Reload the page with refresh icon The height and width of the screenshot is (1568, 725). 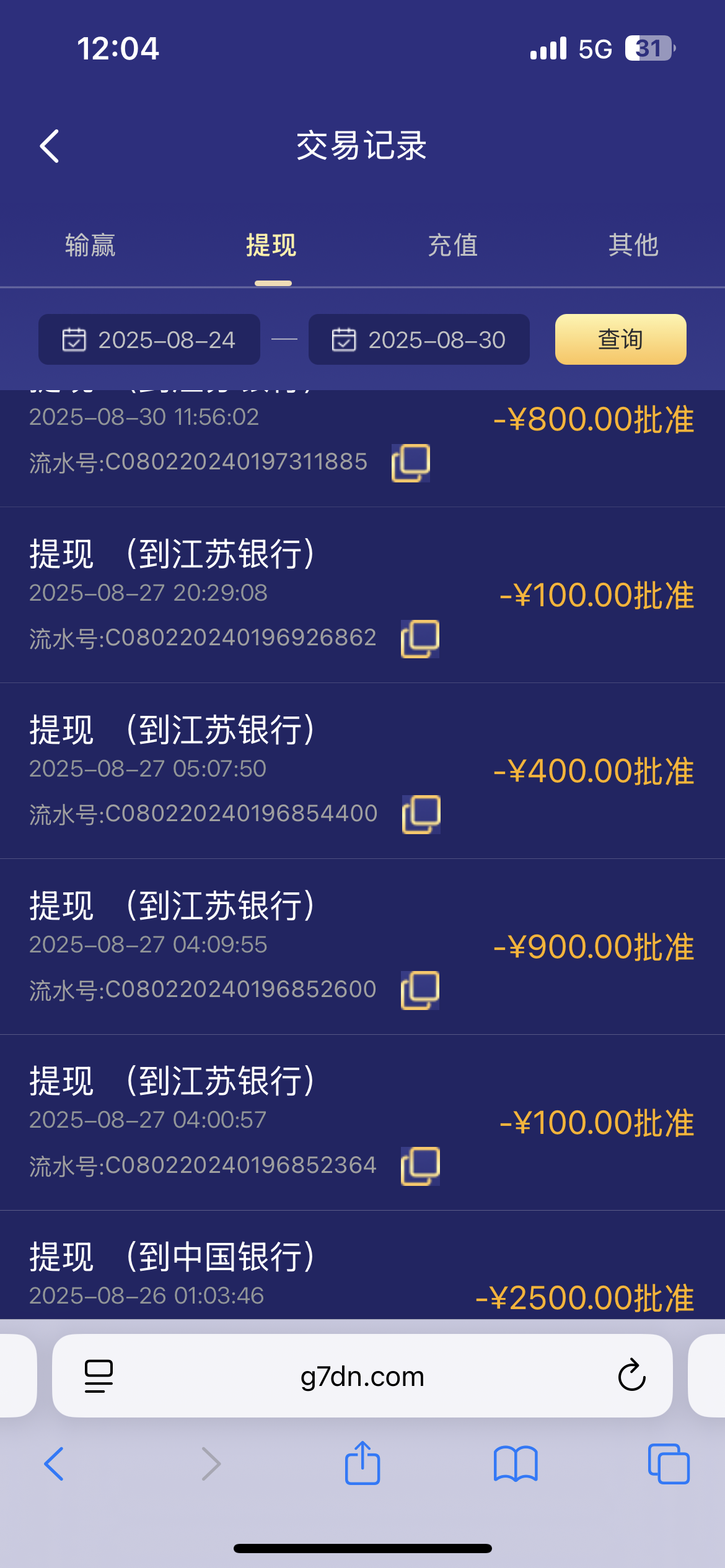coord(631,1376)
